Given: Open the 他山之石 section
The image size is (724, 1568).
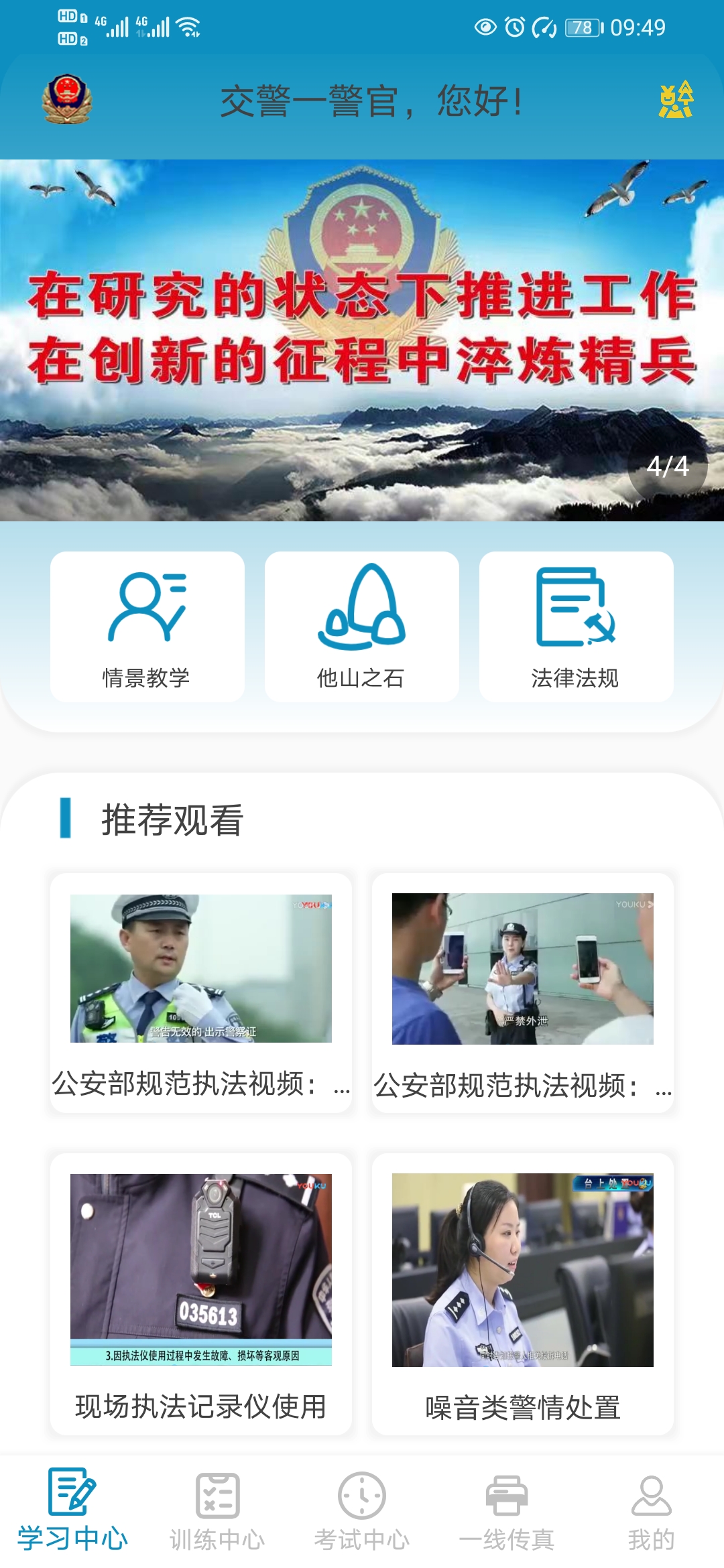Looking at the screenshot, I should [x=361, y=627].
